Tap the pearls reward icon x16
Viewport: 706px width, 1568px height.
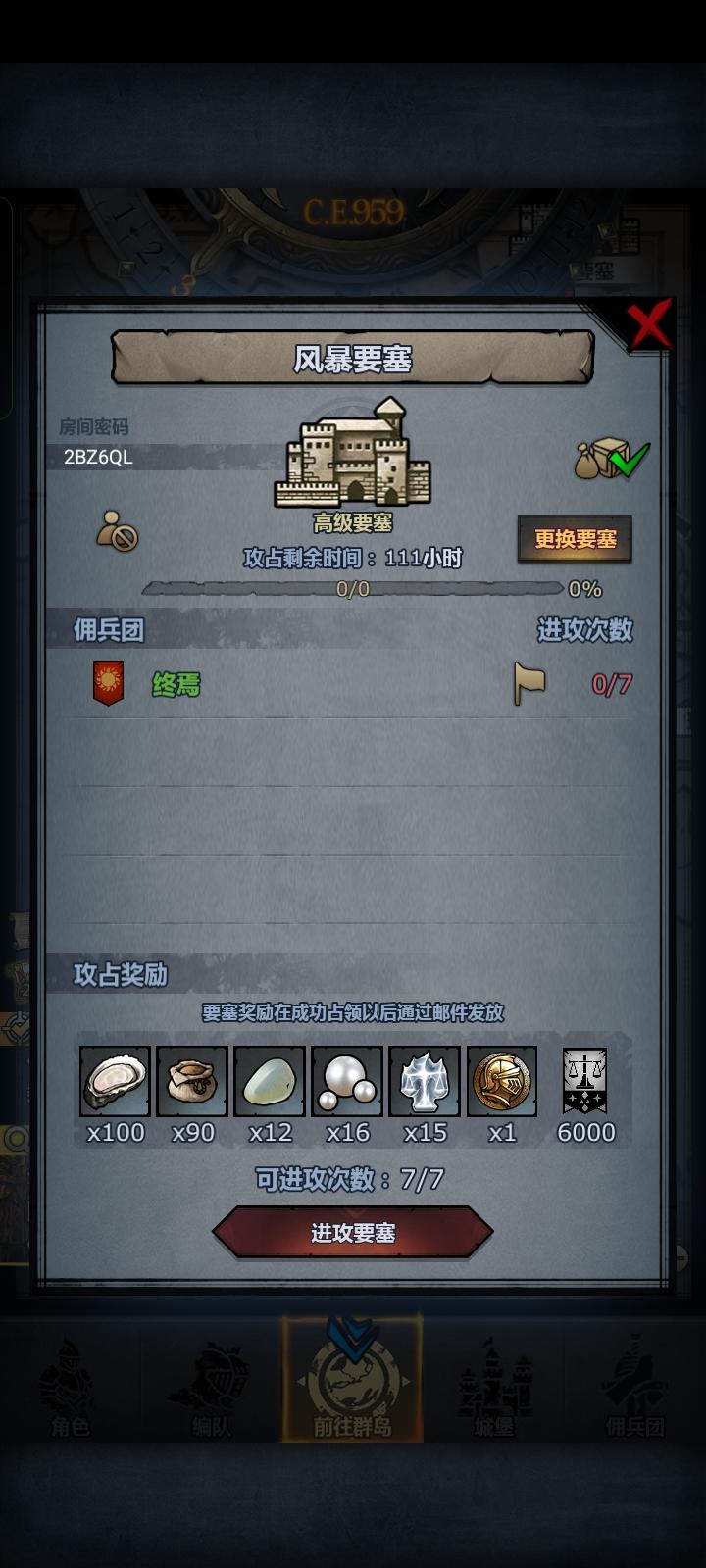click(346, 1082)
